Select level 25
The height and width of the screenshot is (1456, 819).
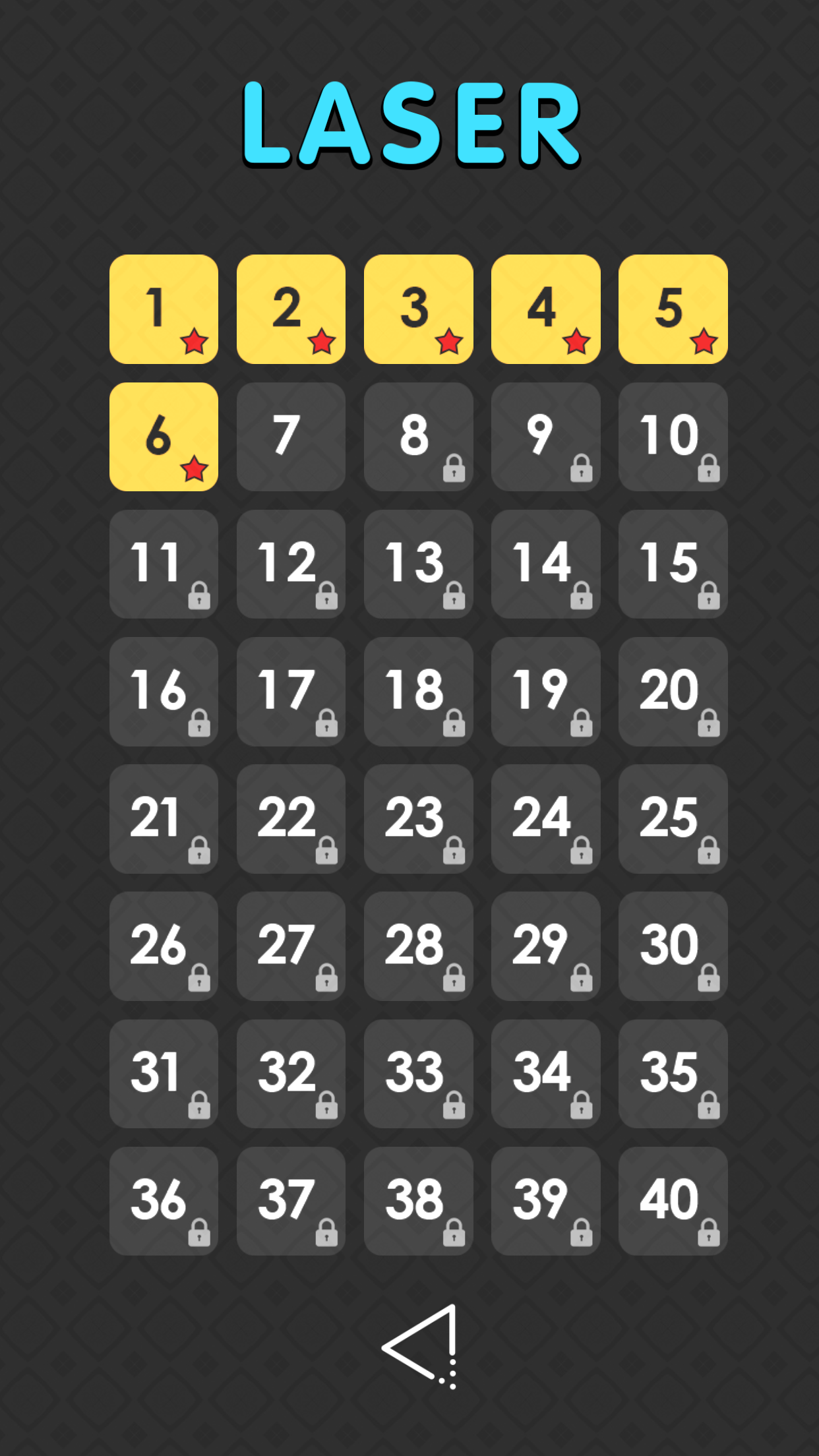coord(673,819)
